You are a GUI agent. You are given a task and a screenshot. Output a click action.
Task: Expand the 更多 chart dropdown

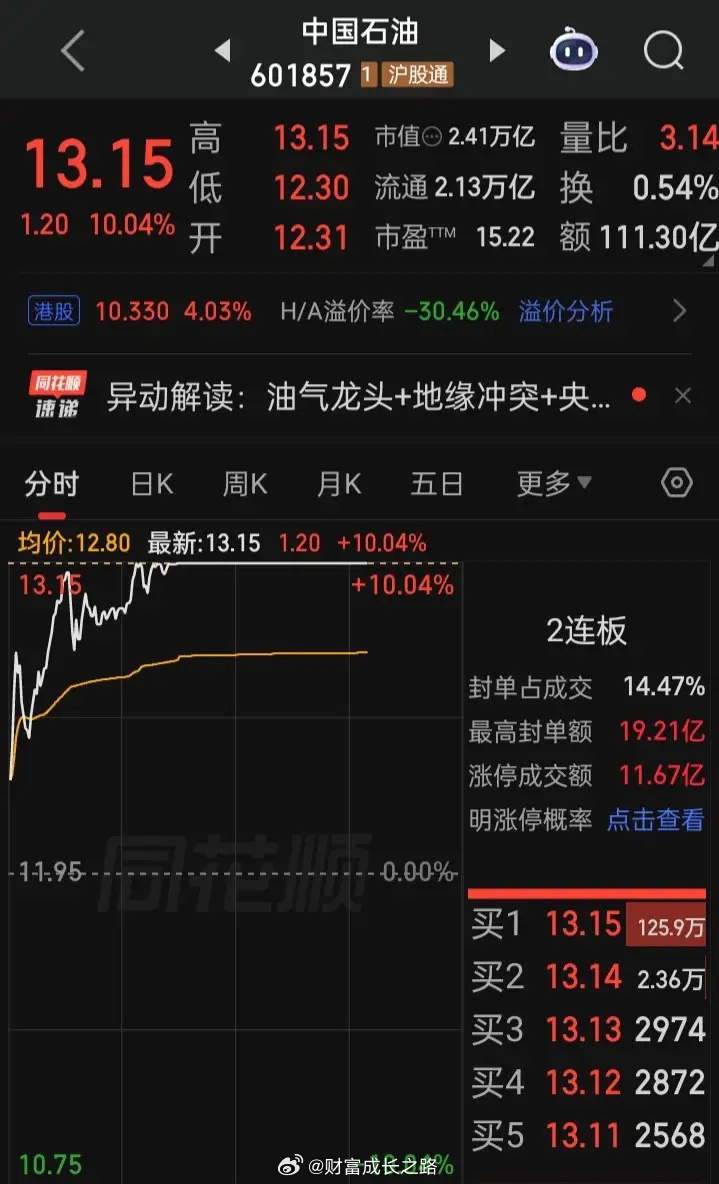pyautogui.click(x=554, y=485)
